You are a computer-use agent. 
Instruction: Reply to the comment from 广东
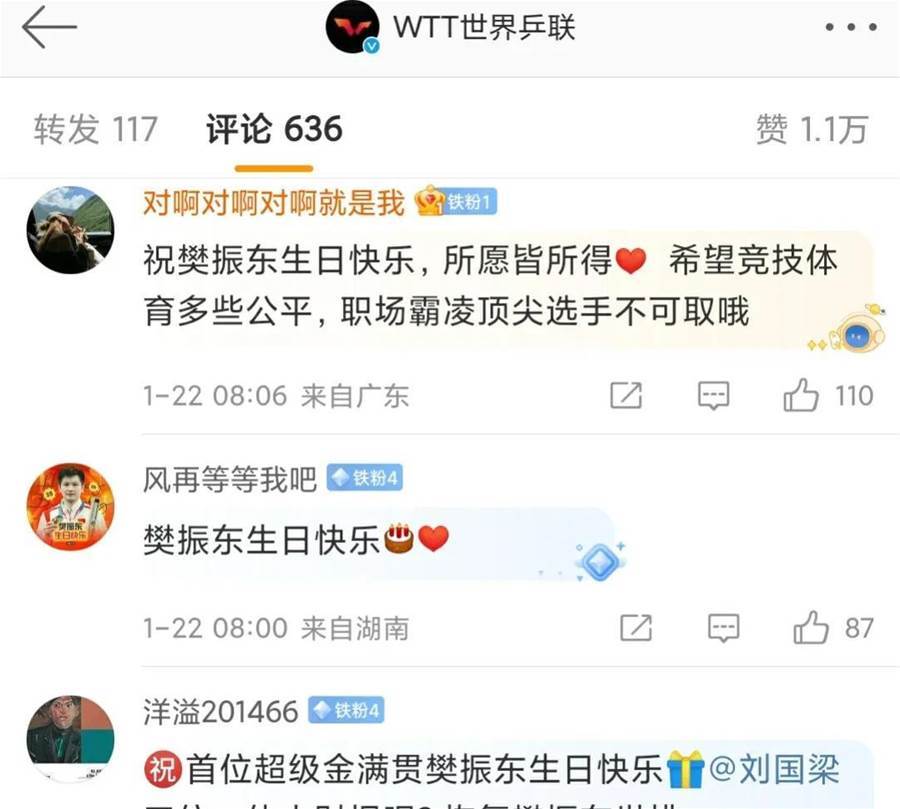point(713,396)
